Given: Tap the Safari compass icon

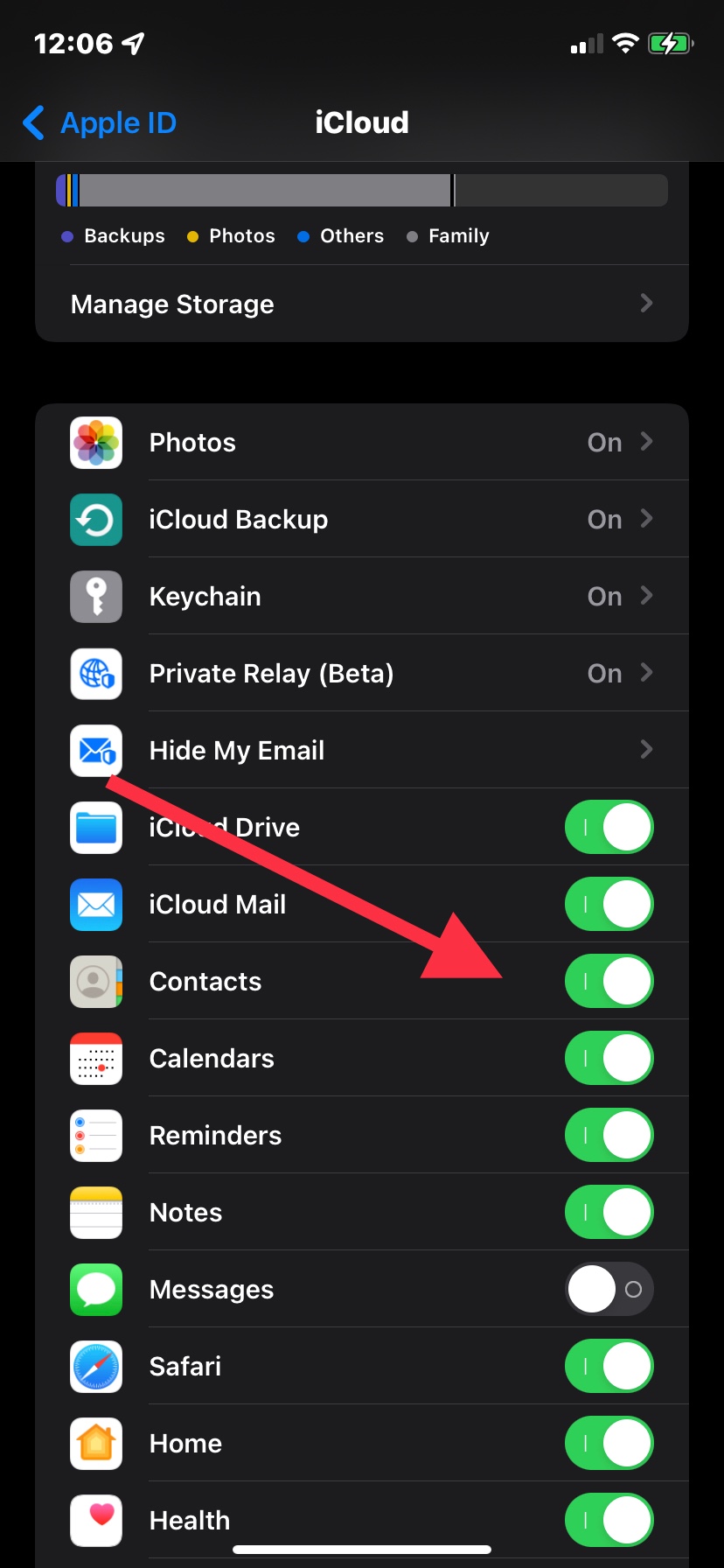Looking at the screenshot, I should click(96, 1367).
